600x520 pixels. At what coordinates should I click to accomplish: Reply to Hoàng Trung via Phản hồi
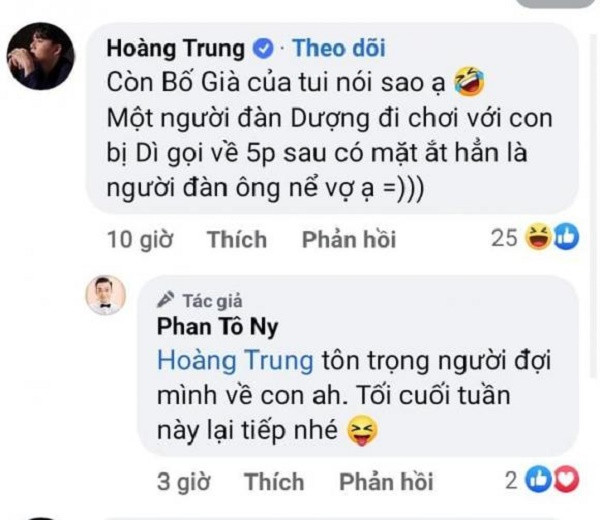(349, 239)
